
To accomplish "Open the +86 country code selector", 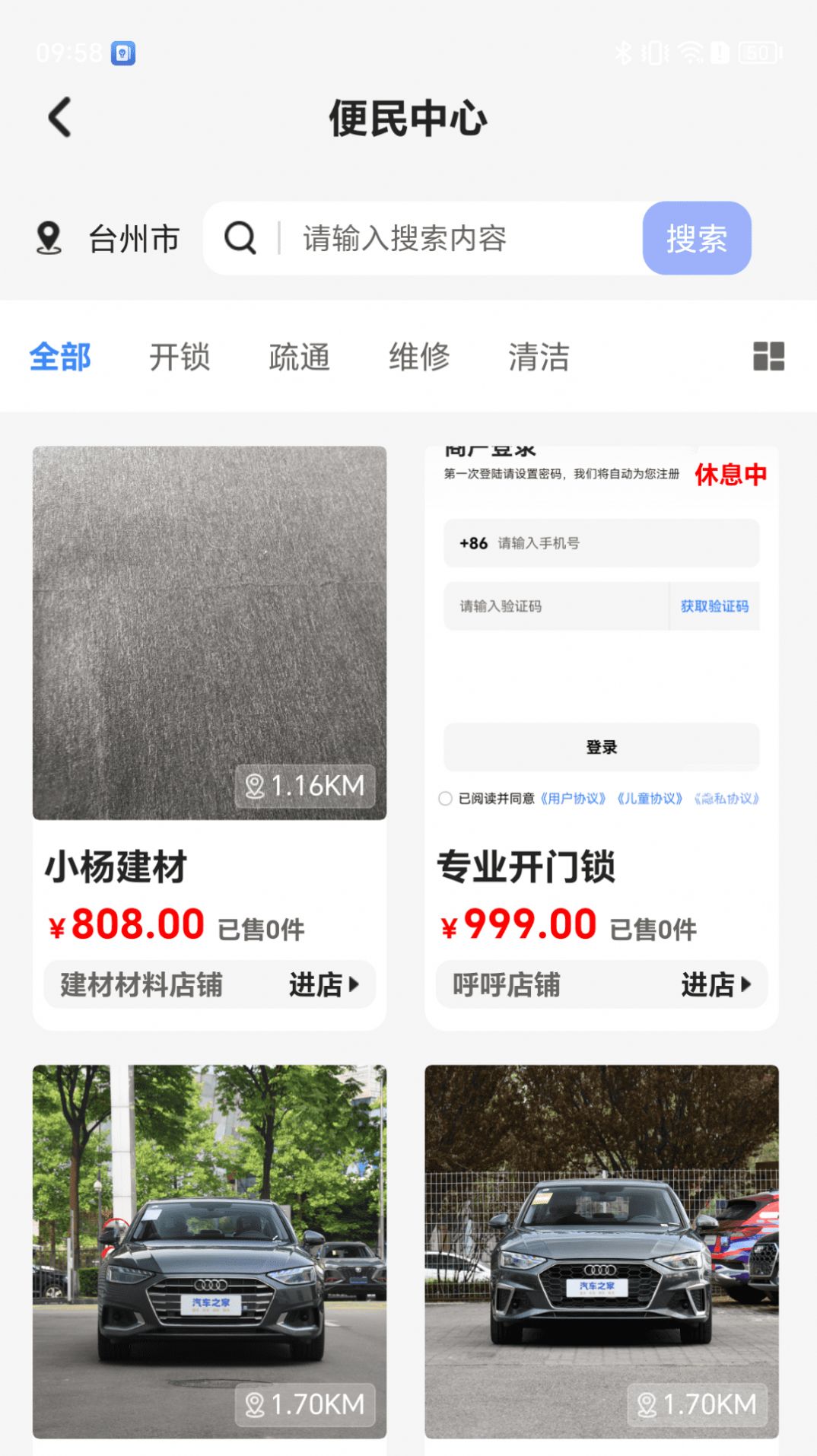I will pyautogui.click(x=473, y=542).
